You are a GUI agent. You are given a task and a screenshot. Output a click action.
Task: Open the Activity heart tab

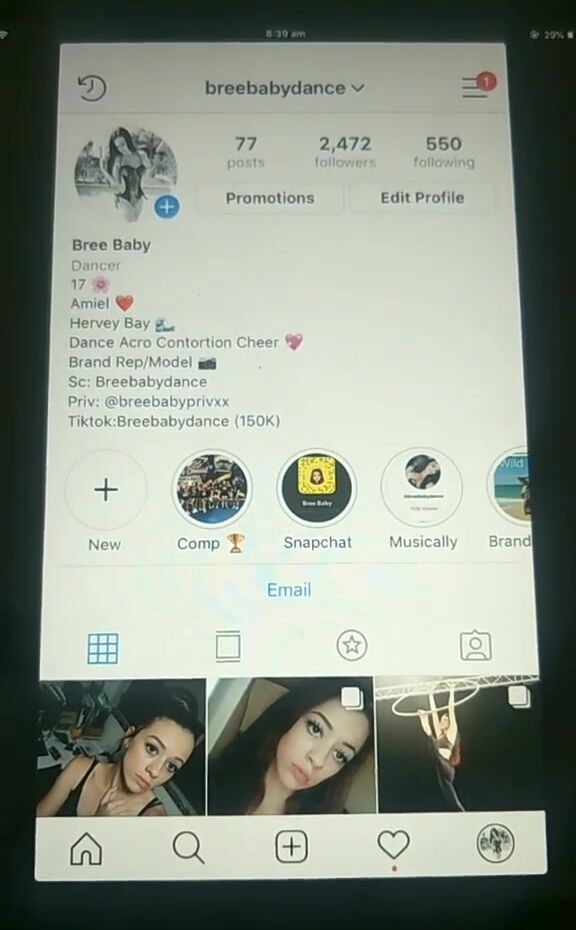tap(394, 845)
